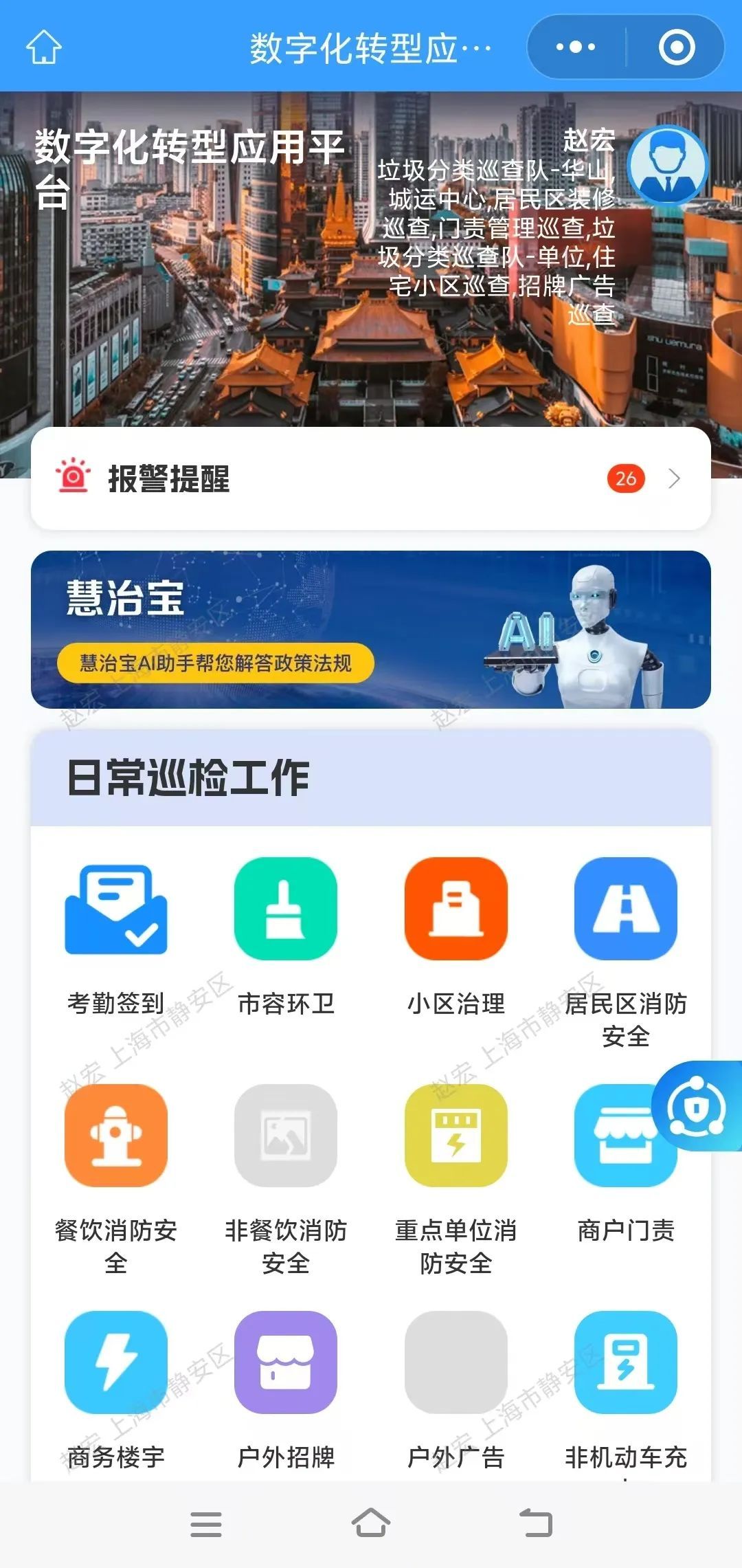Open the user profile avatar
The image size is (742, 1568).
(668, 166)
